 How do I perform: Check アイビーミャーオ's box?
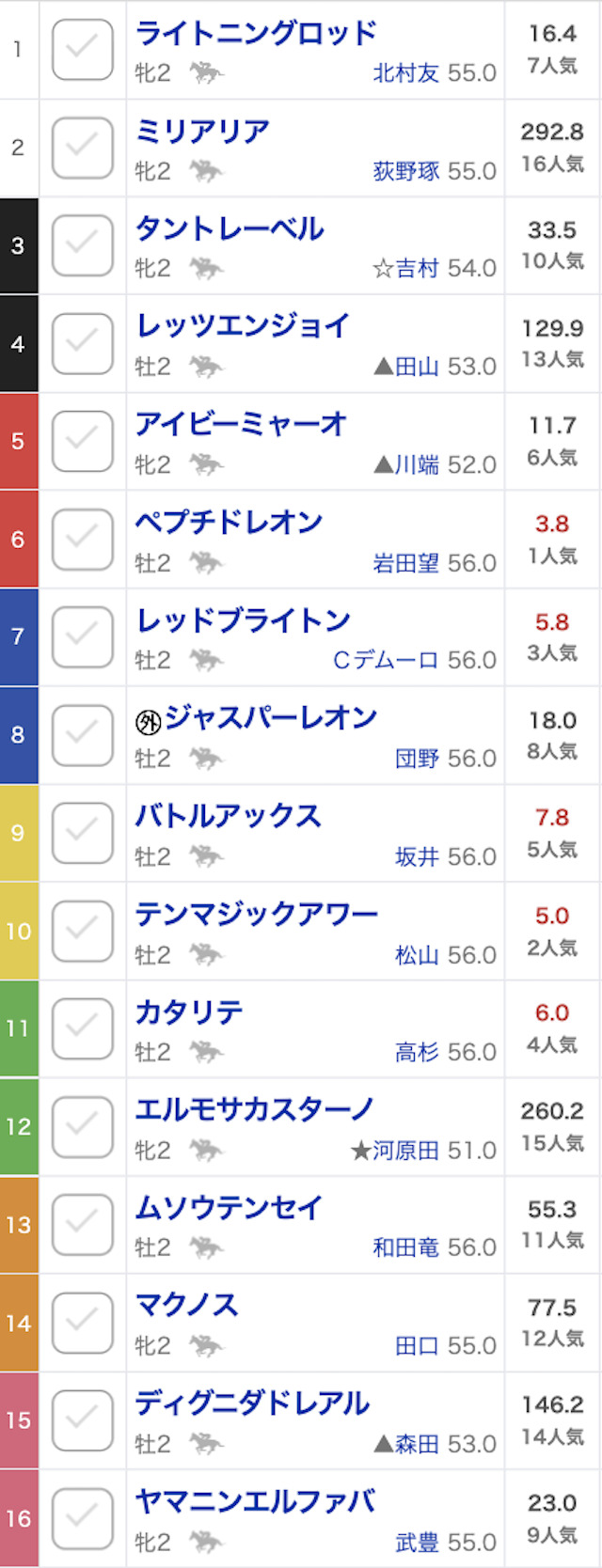tap(82, 441)
